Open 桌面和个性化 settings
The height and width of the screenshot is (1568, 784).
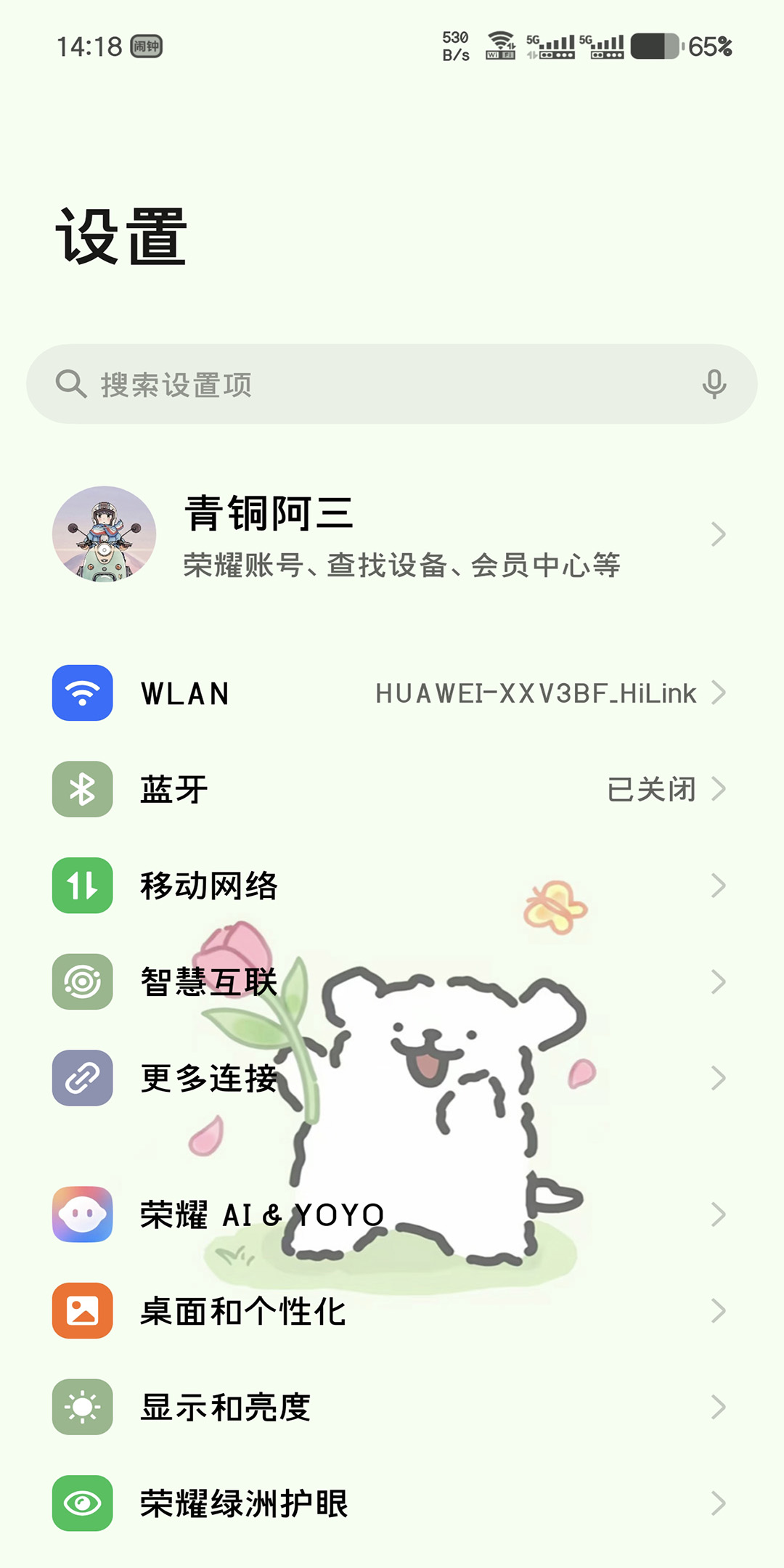[x=392, y=1311]
